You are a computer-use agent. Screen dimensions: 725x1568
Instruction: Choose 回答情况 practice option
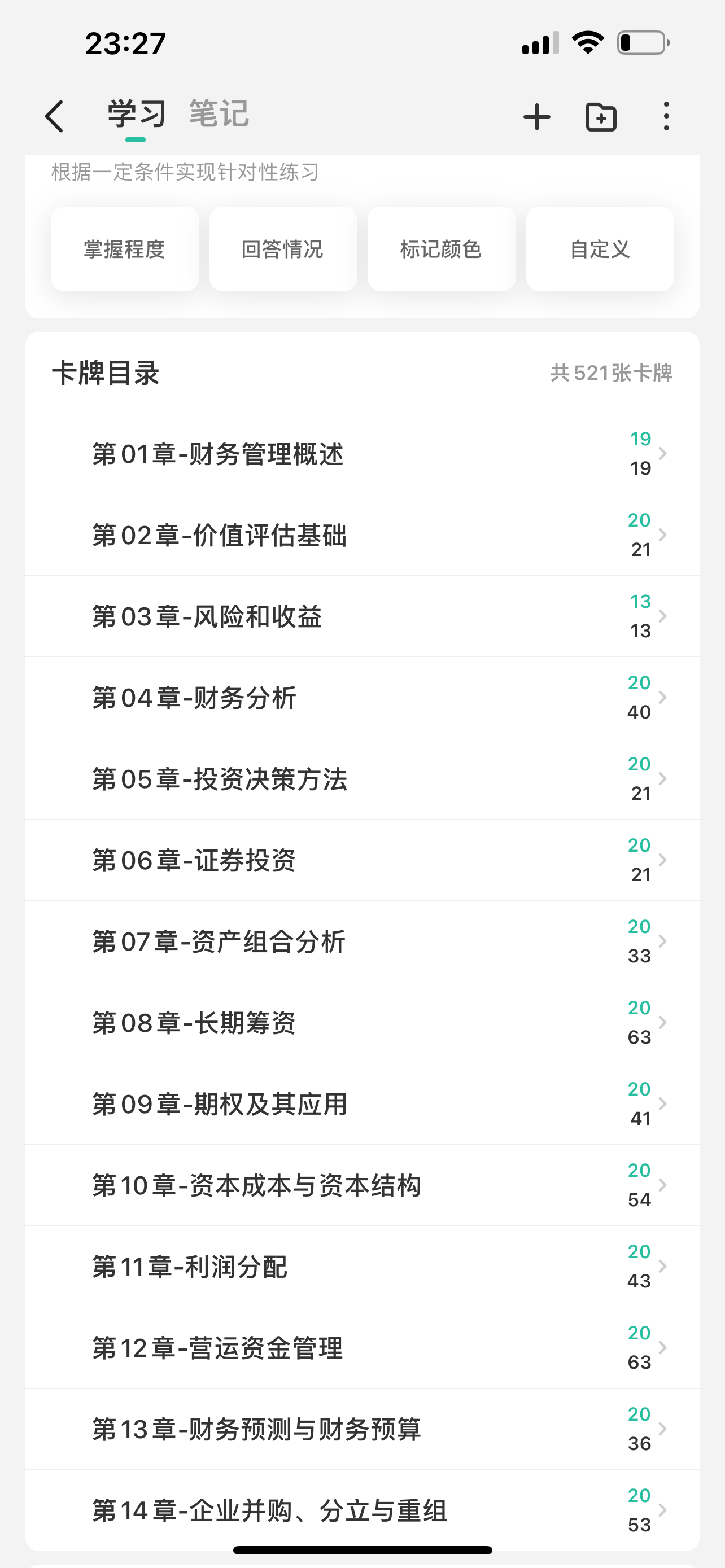tap(283, 249)
